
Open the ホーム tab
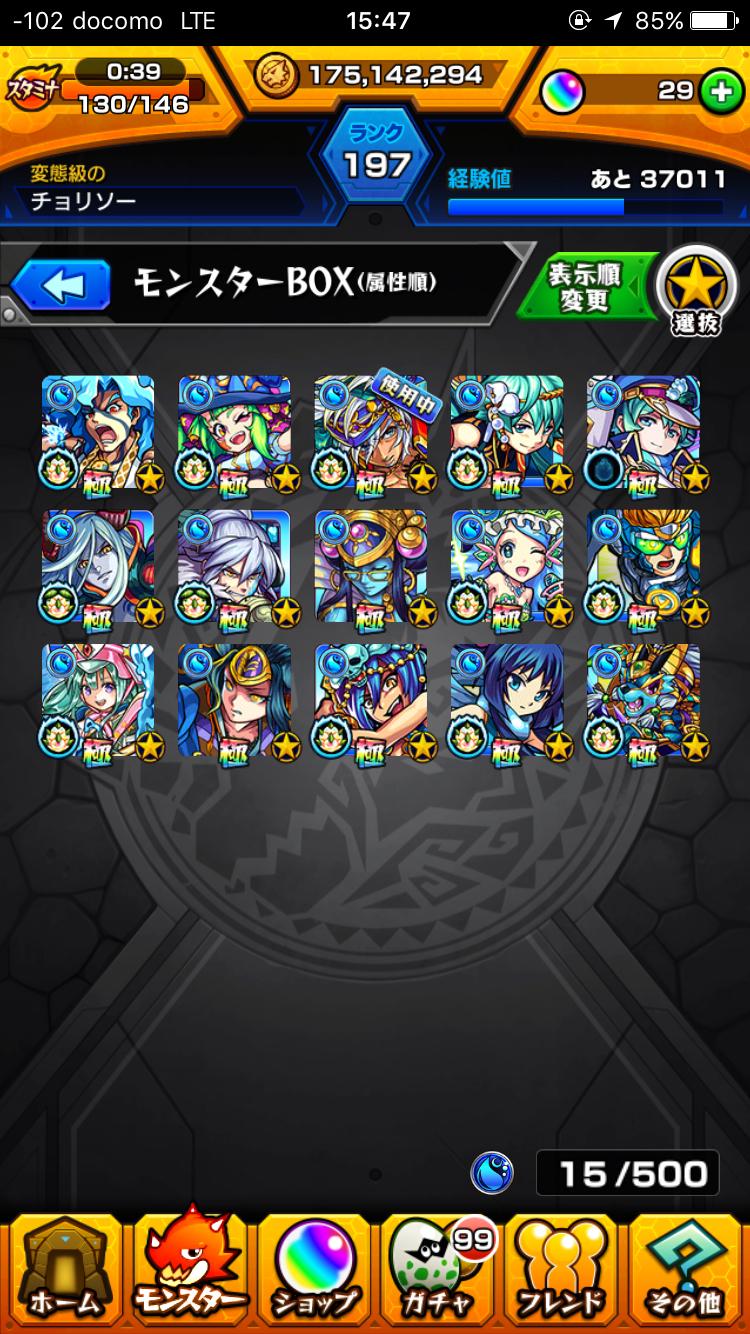pyautogui.click(x=63, y=1269)
